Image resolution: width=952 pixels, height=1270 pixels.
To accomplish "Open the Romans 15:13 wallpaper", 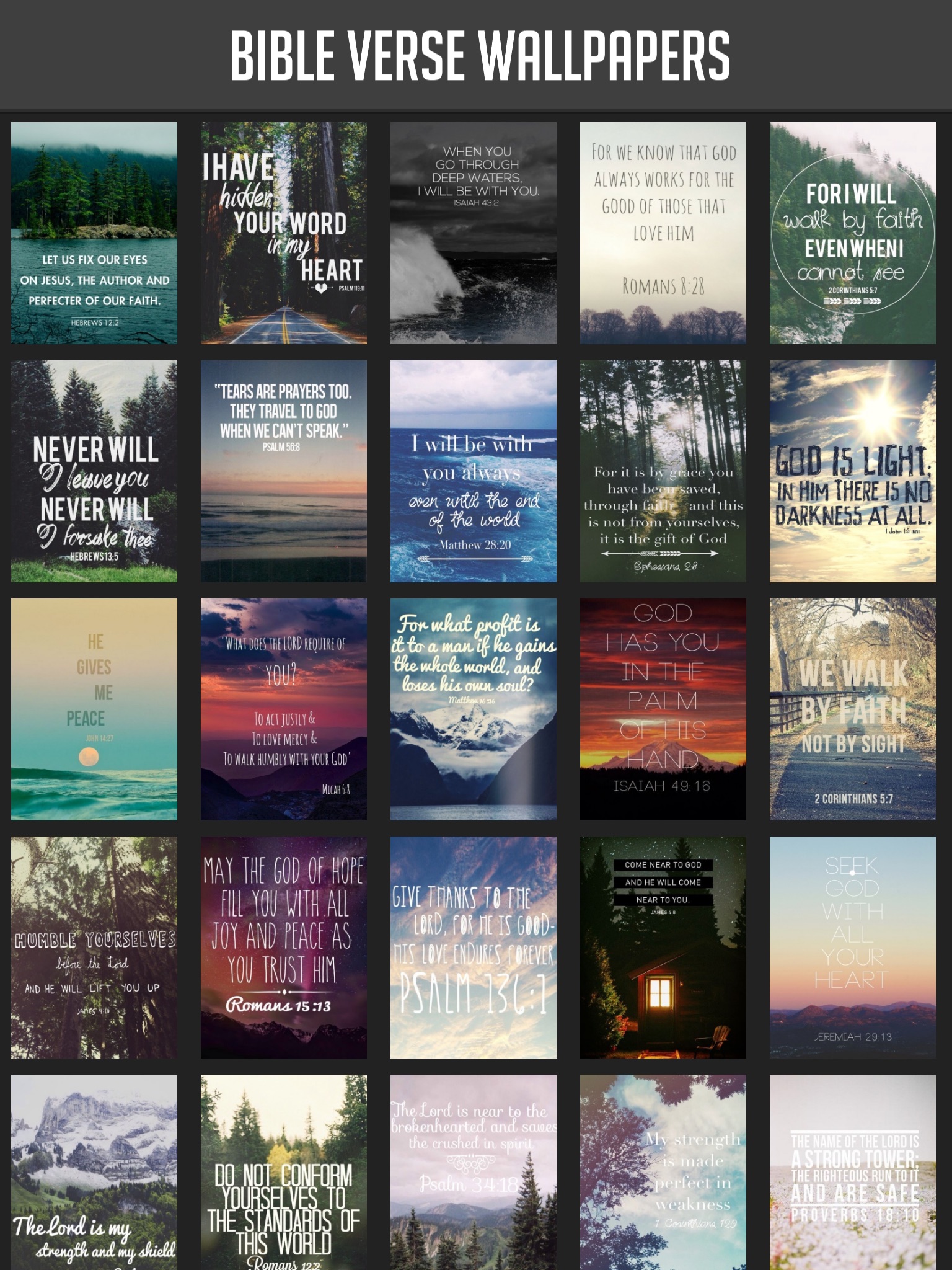I will (x=284, y=948).
